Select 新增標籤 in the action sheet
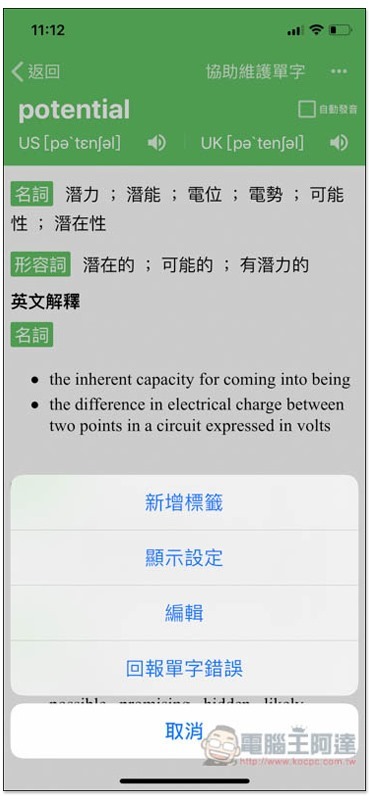 click(x=184, y=503)
